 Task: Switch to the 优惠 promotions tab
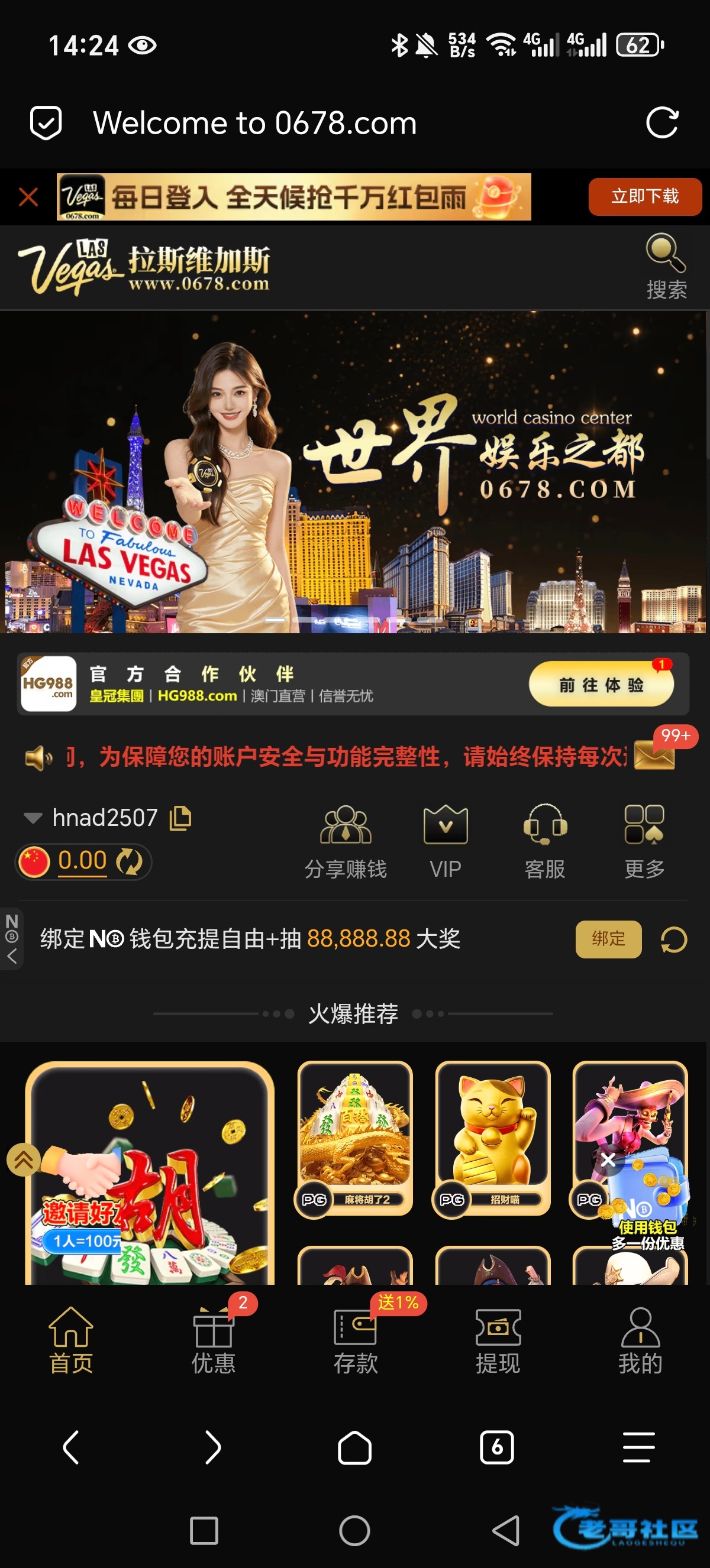[x=213, y=1340]
